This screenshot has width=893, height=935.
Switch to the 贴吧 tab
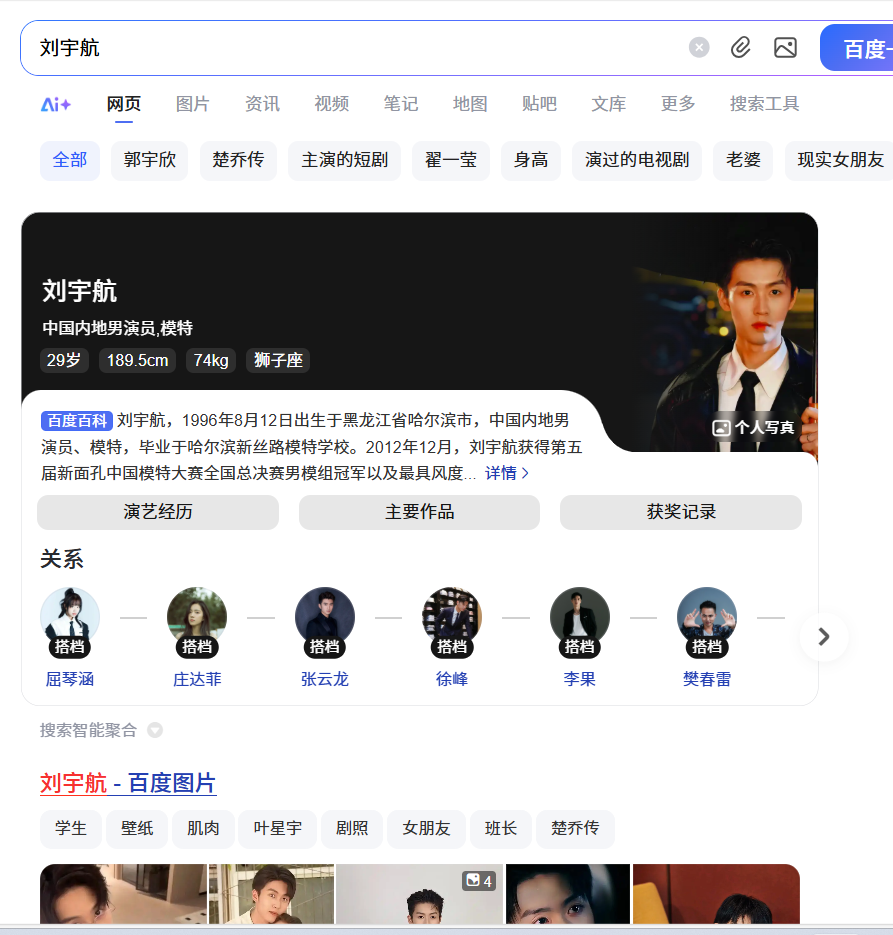point(539,104)
